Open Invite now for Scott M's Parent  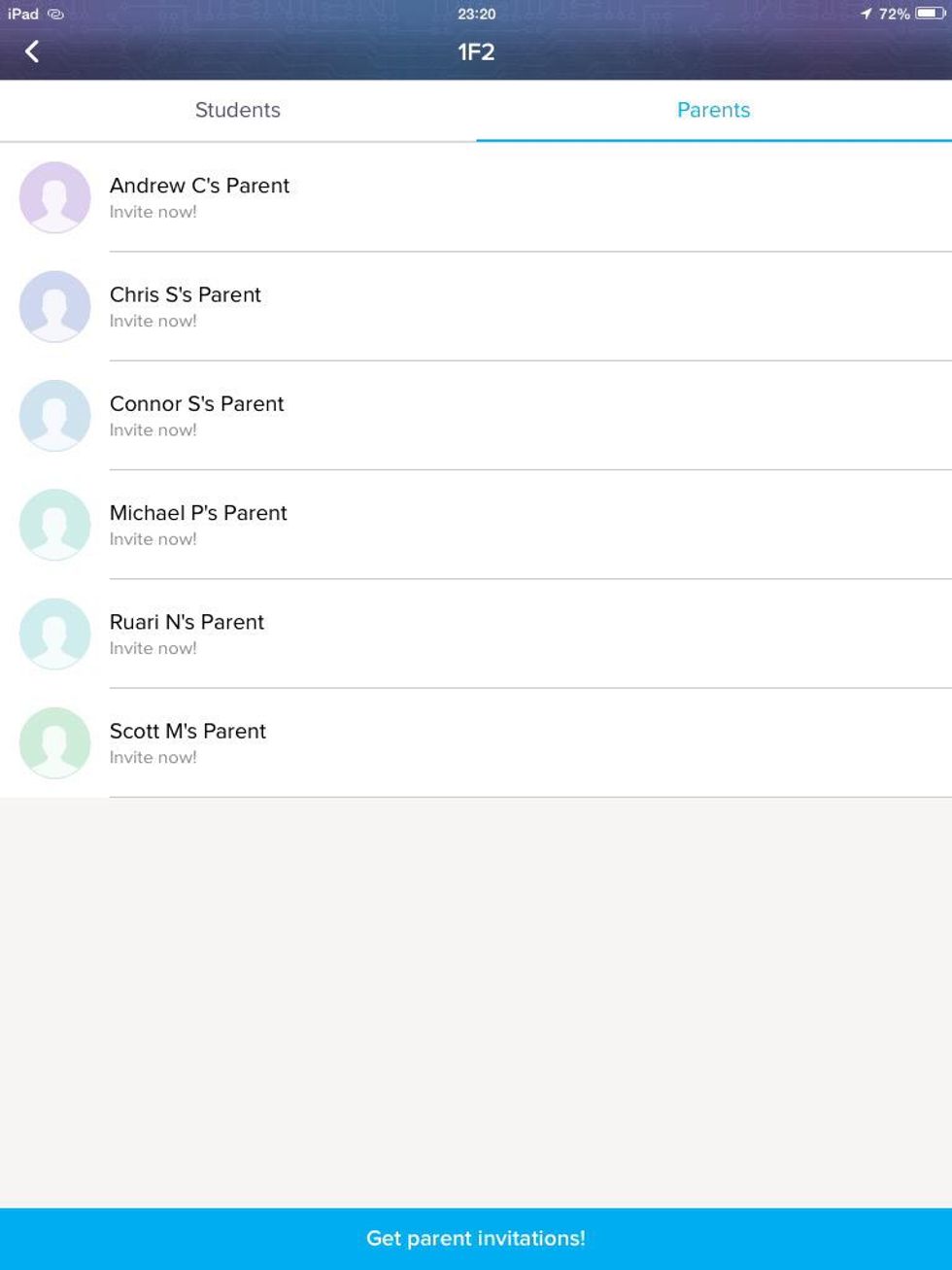coord(153,757)
